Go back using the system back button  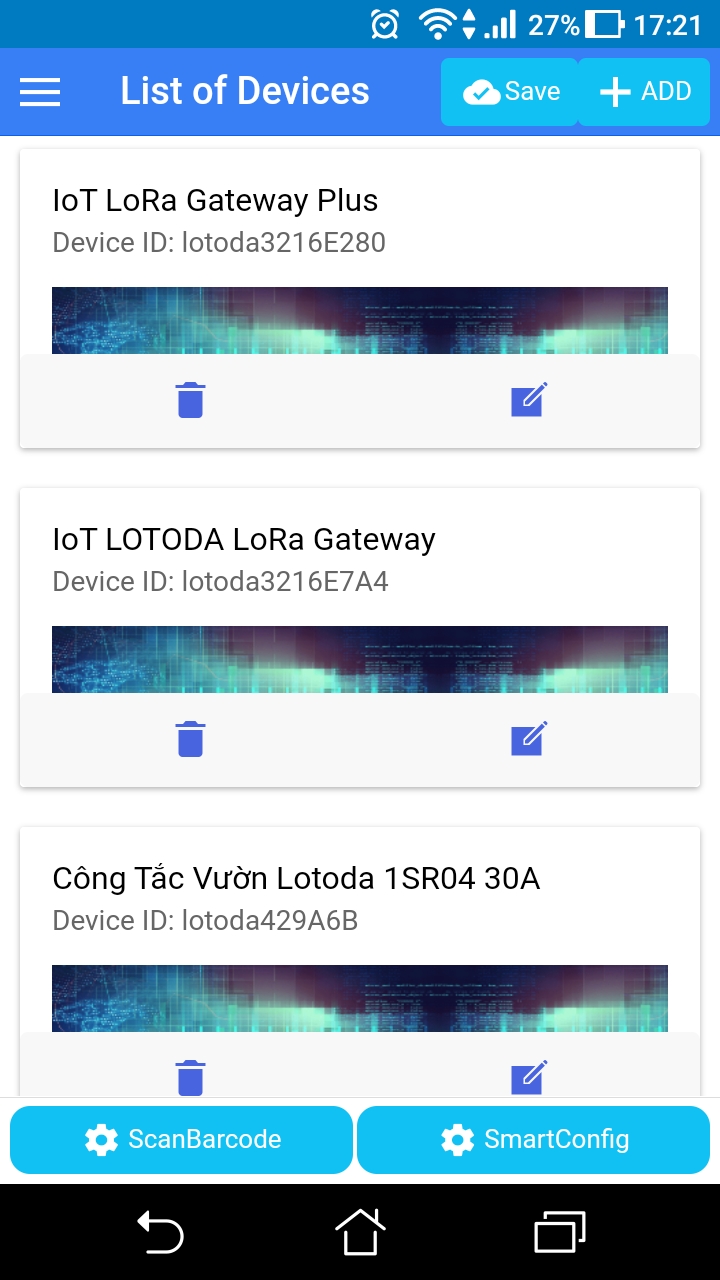coord(160,1231)
